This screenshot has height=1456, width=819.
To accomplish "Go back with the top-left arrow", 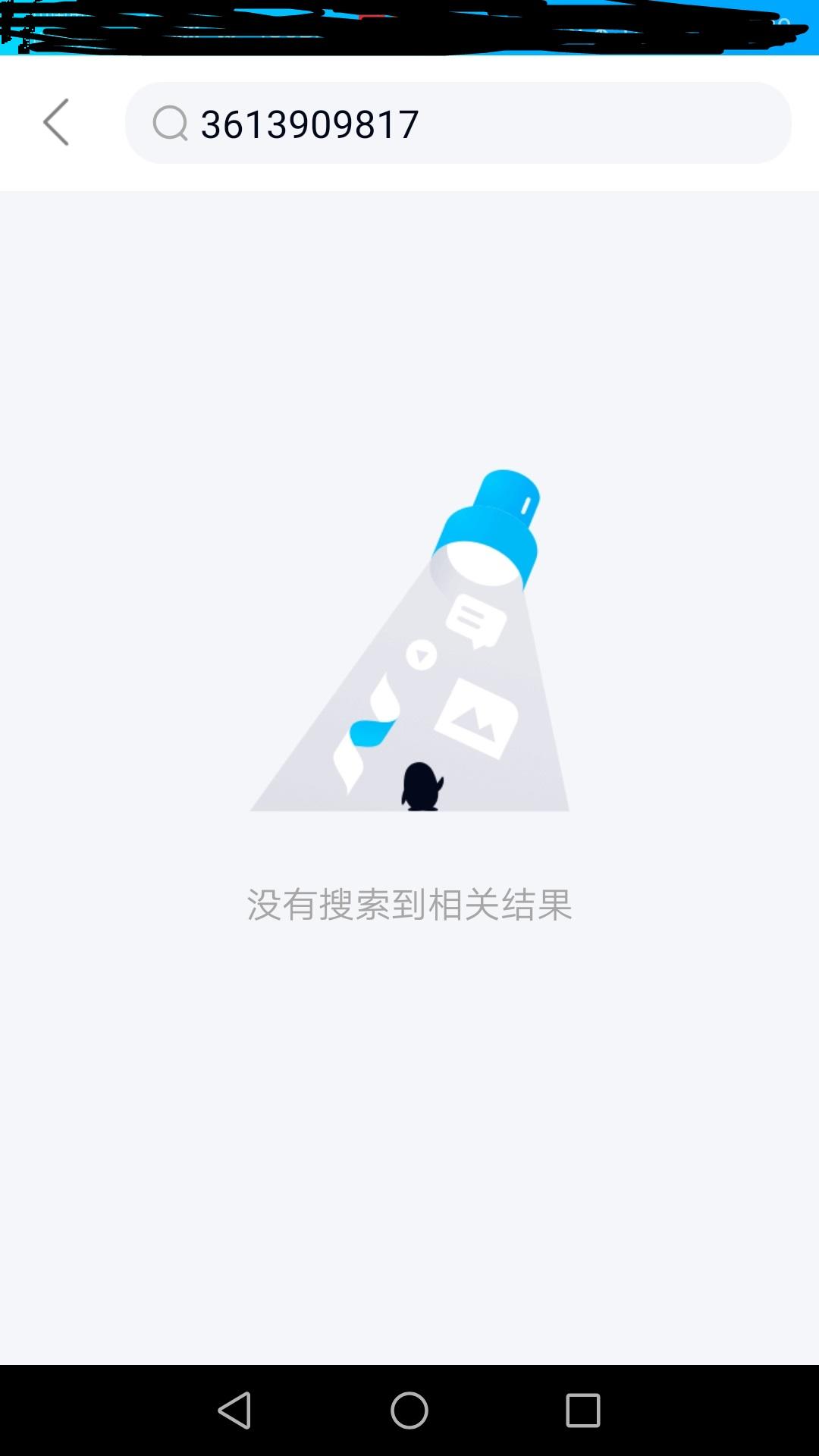I will click(x=56, y=122).
